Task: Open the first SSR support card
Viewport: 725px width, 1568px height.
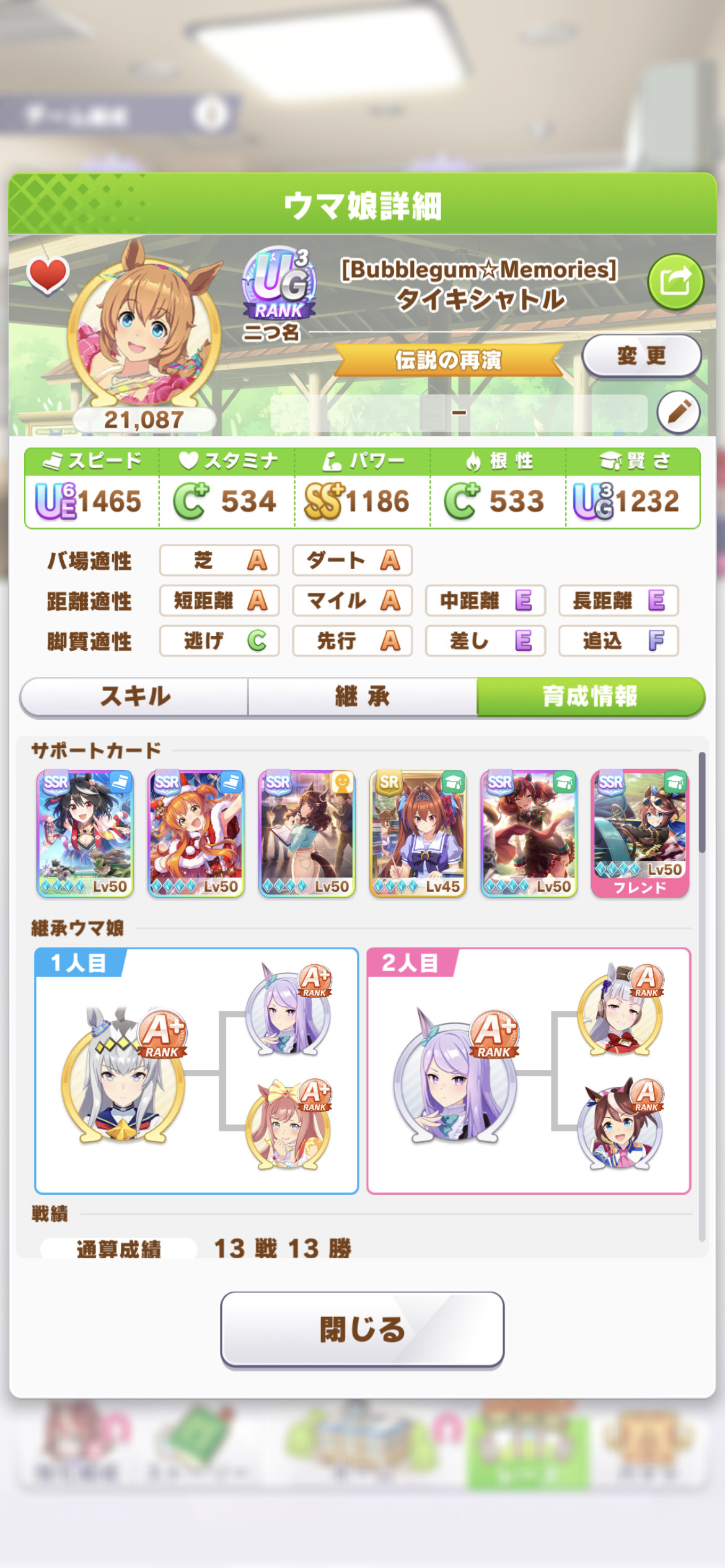Action: (85, 834)
